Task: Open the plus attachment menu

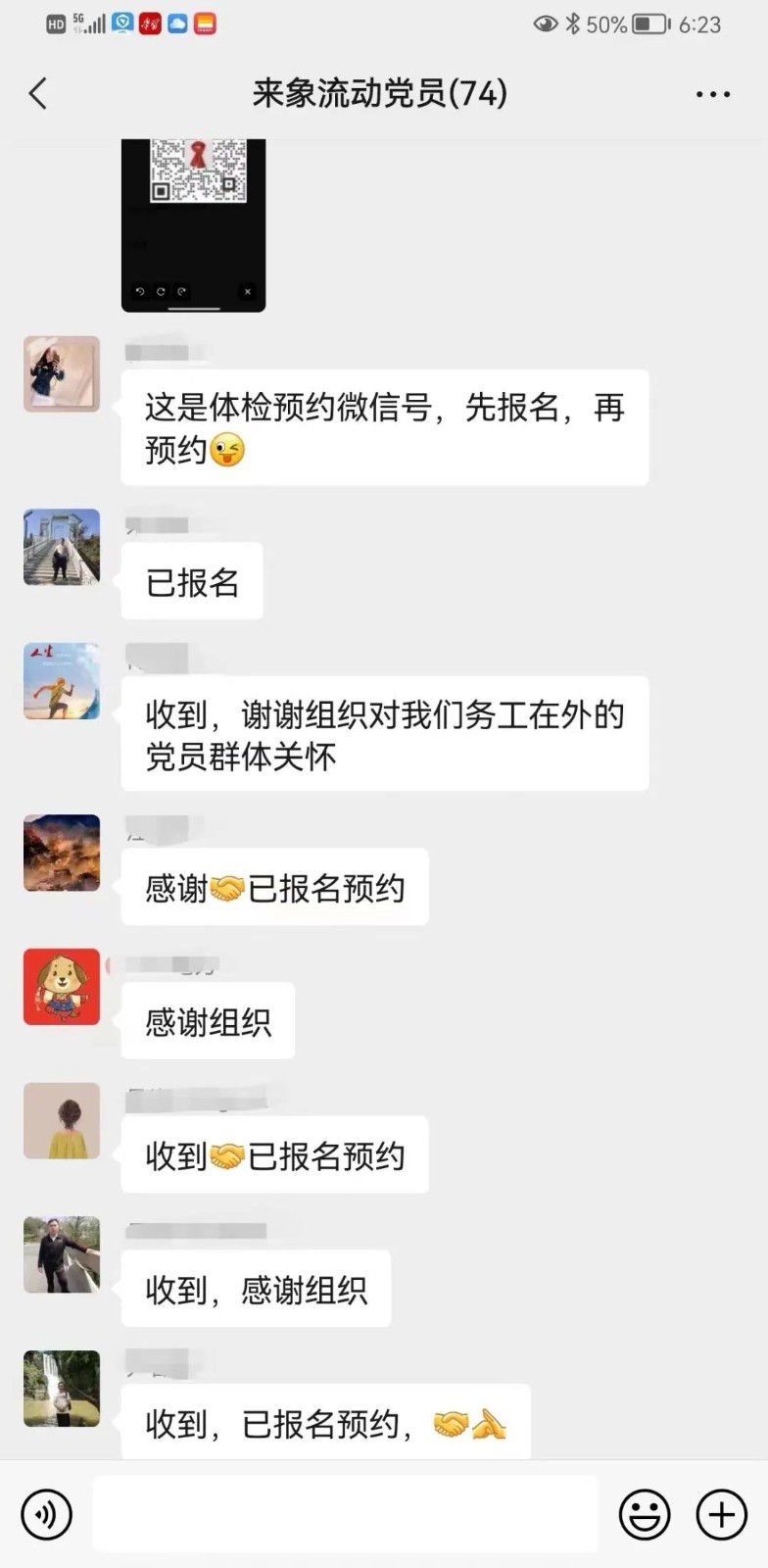Action: coord(722,1514)
